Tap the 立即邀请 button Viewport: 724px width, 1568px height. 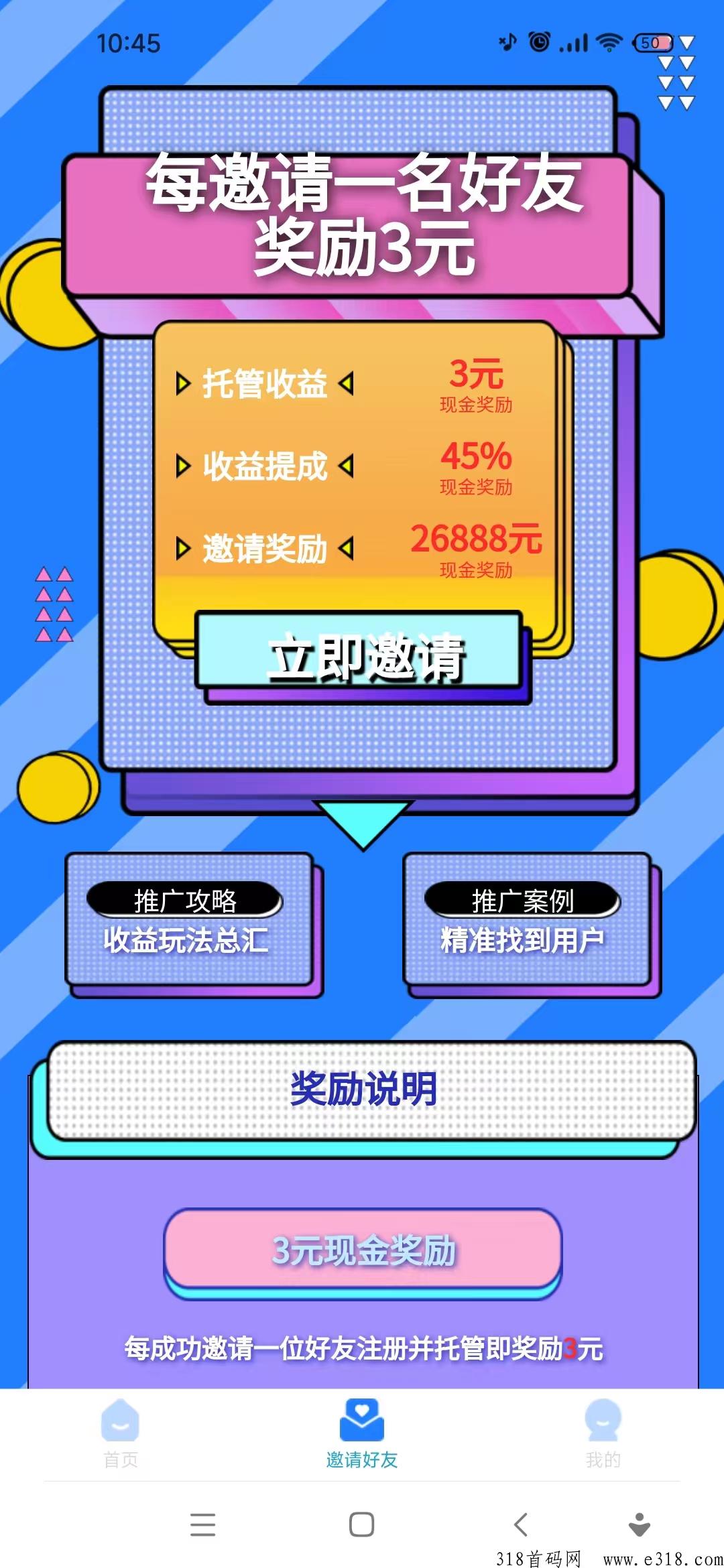point(360,652)
